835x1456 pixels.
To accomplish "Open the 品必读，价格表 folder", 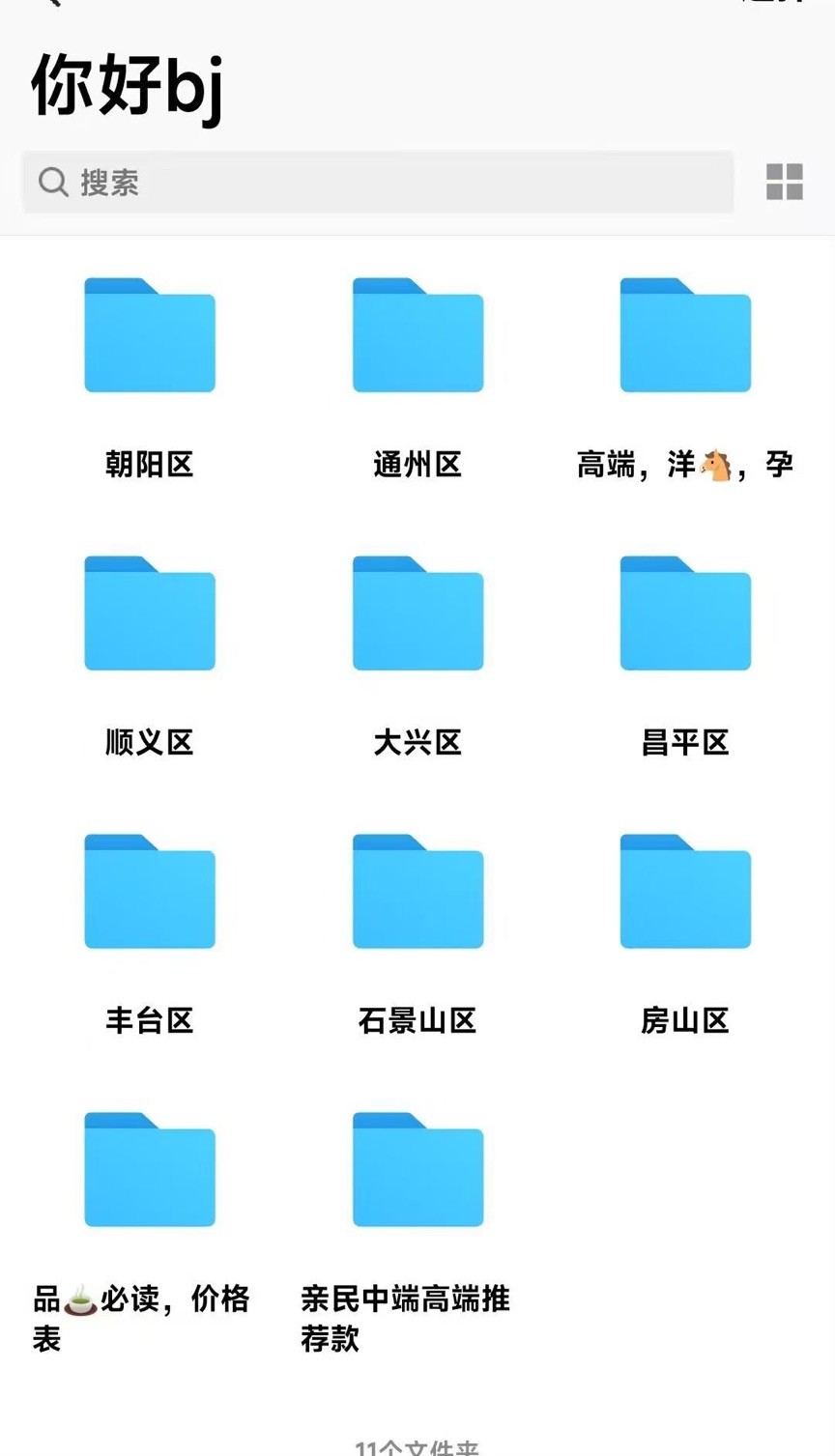I will [x=150, y=1171].
